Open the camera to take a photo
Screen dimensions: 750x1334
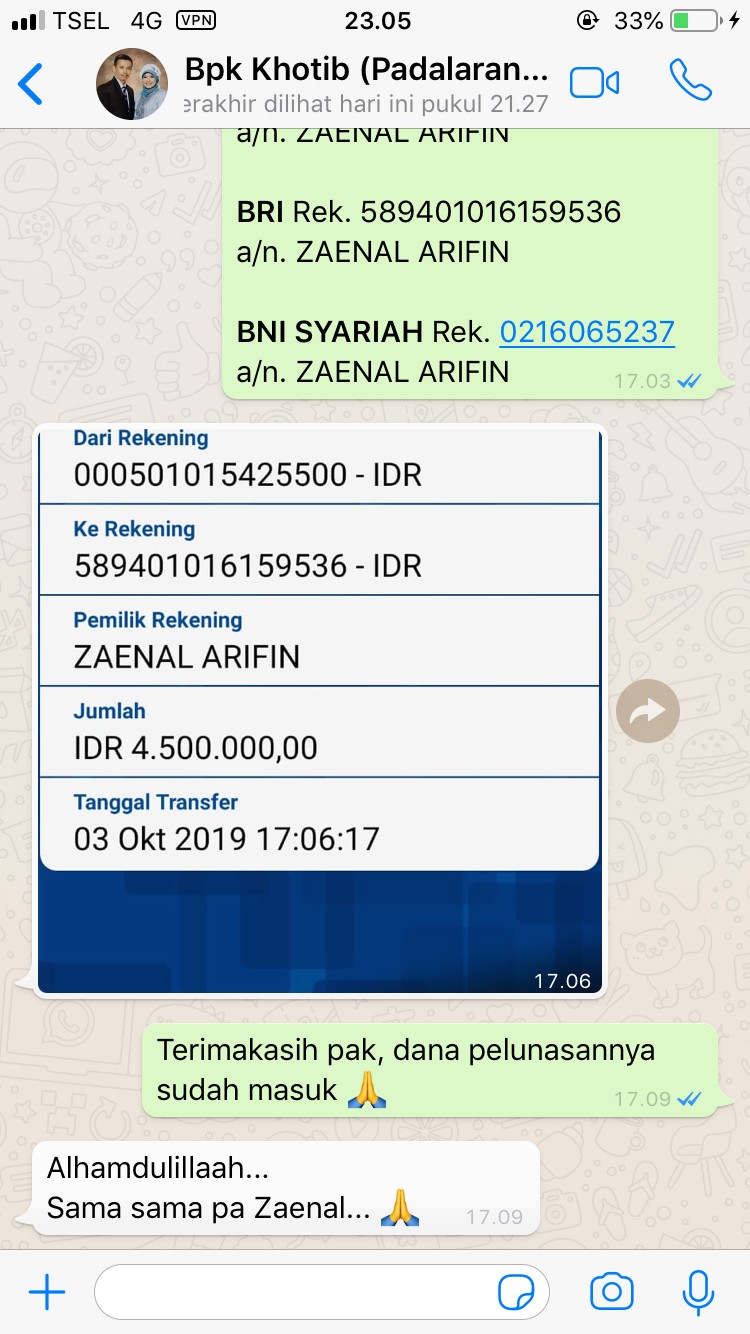(x=611, y=1292)
